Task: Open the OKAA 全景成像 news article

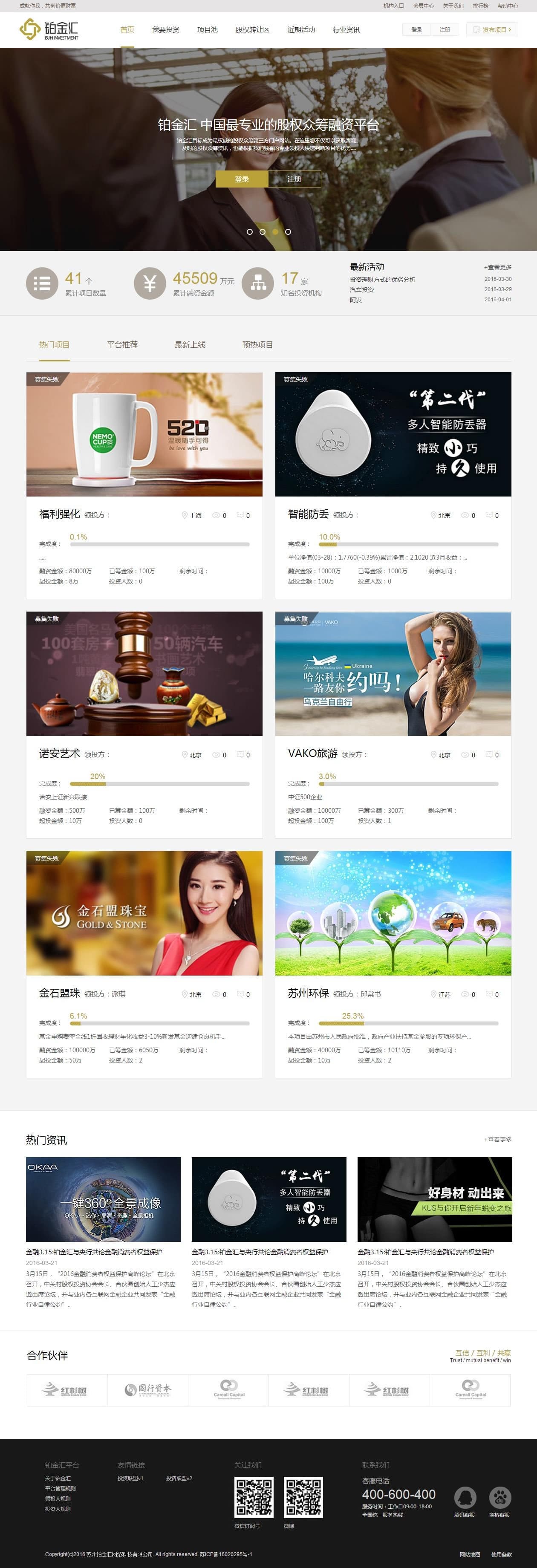Action: coord(103,1199)
